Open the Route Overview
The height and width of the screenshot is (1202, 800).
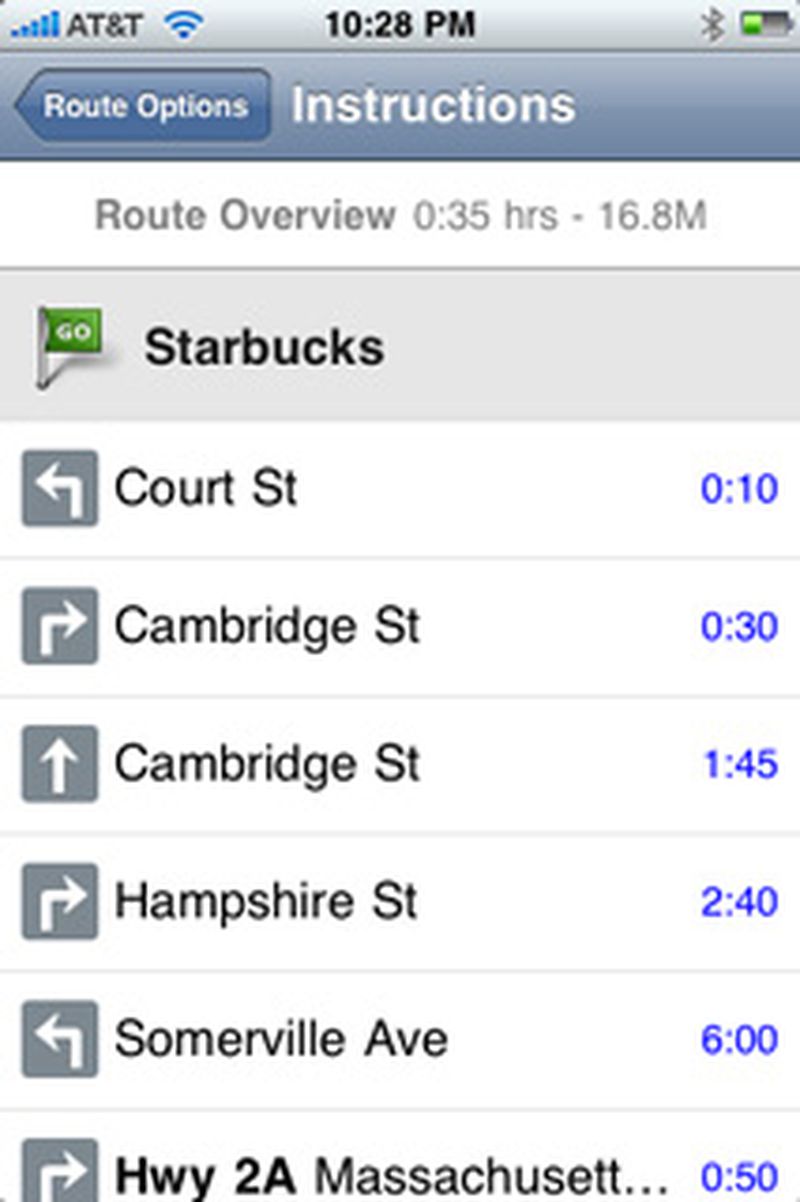coord(400,214)
